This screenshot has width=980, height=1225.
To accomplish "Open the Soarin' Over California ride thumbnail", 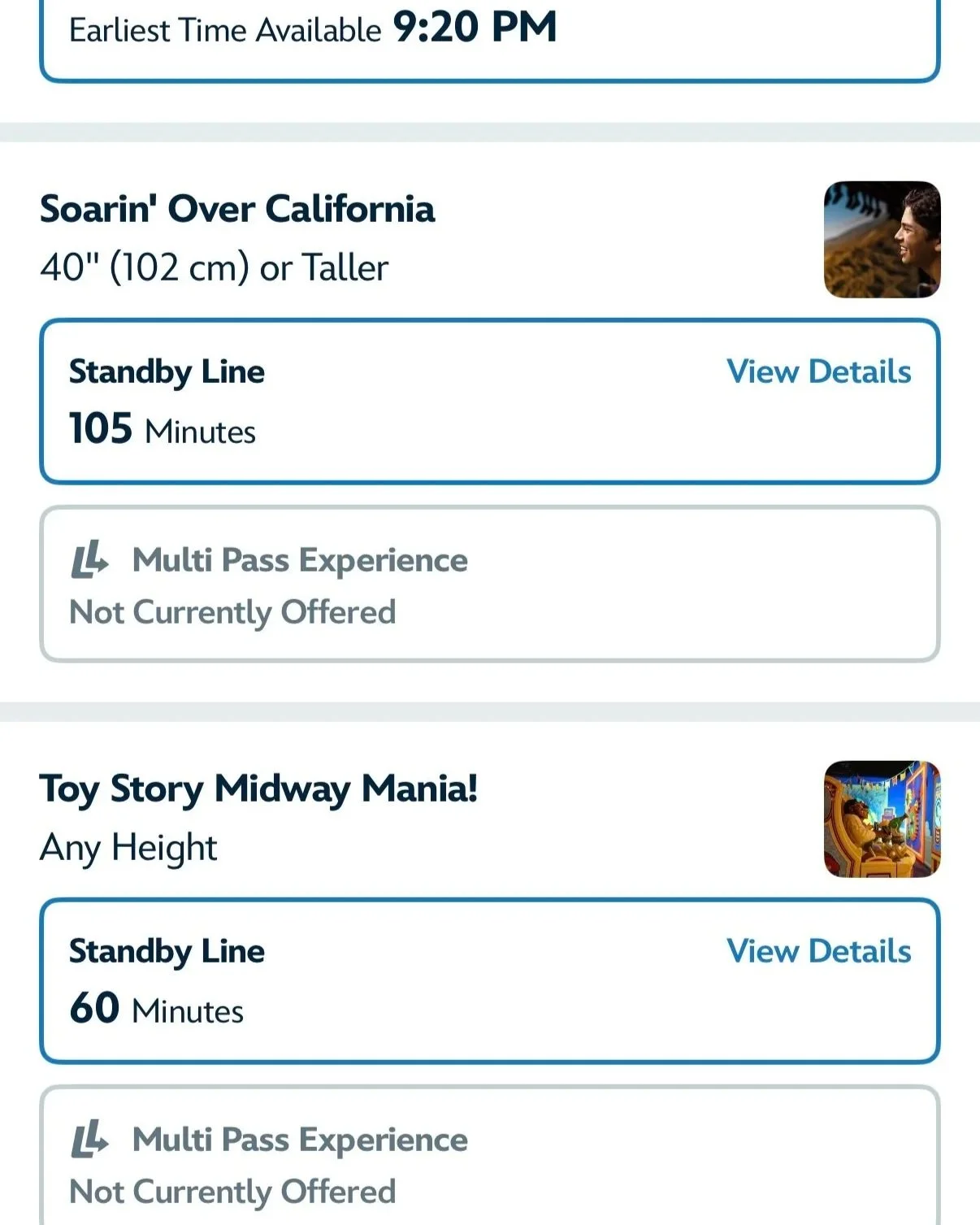I will [x=882, y=240].
